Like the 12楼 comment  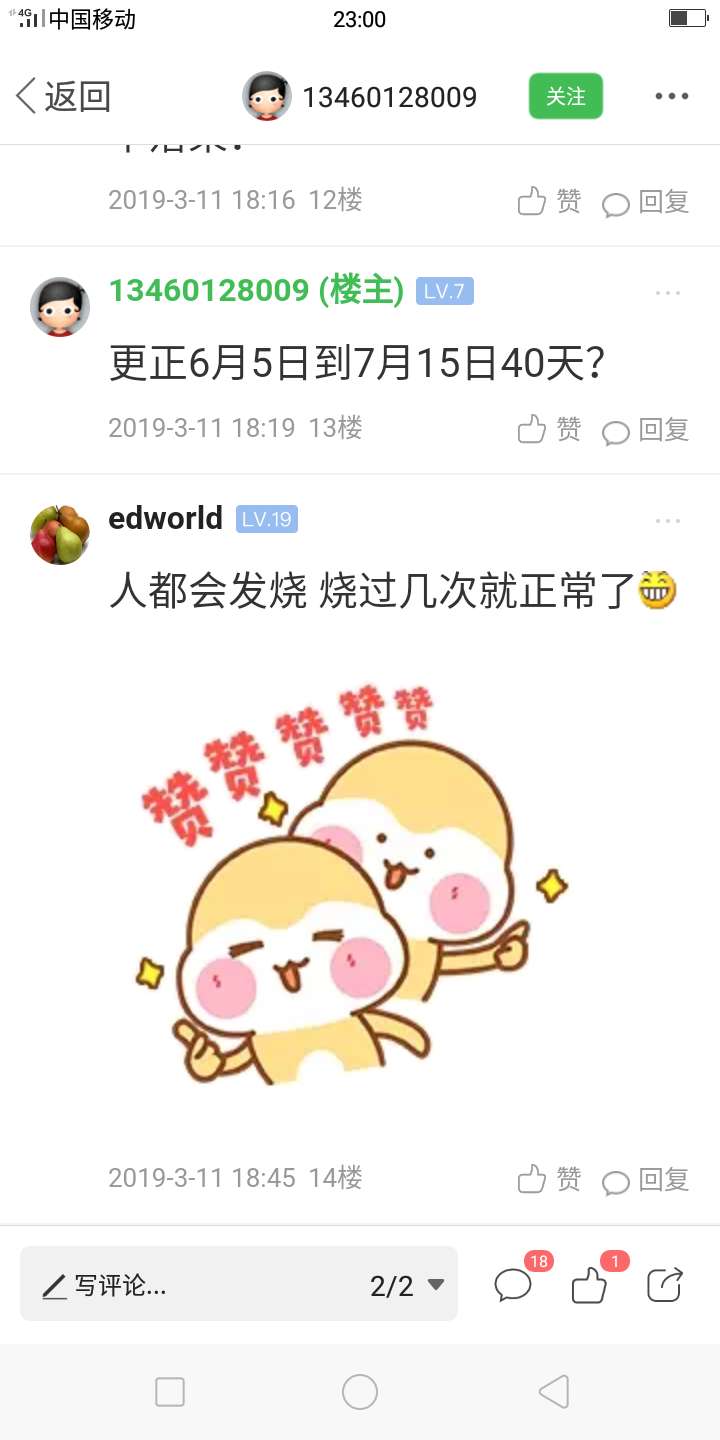point(549,201)
